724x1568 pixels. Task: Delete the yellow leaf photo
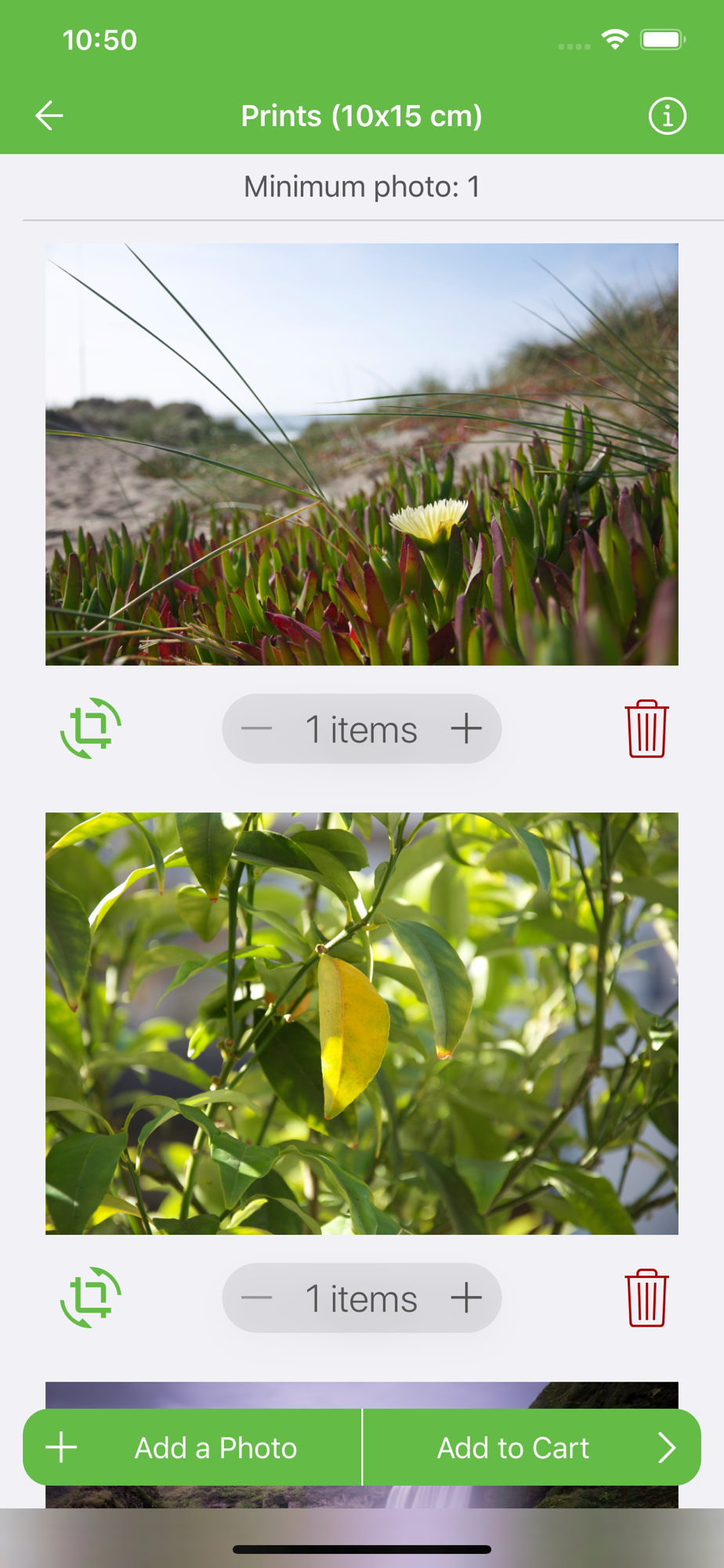646,1298
